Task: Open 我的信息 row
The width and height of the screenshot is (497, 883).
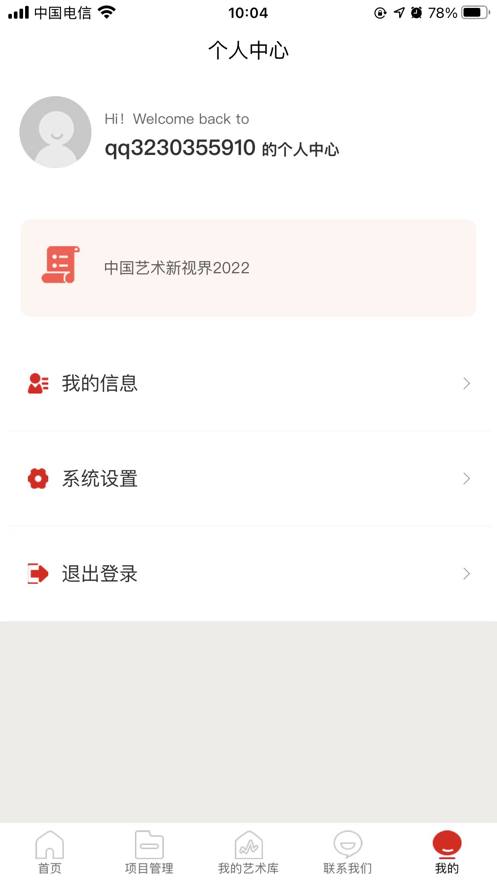Action: pyautogui.click(x=248, y=383)
